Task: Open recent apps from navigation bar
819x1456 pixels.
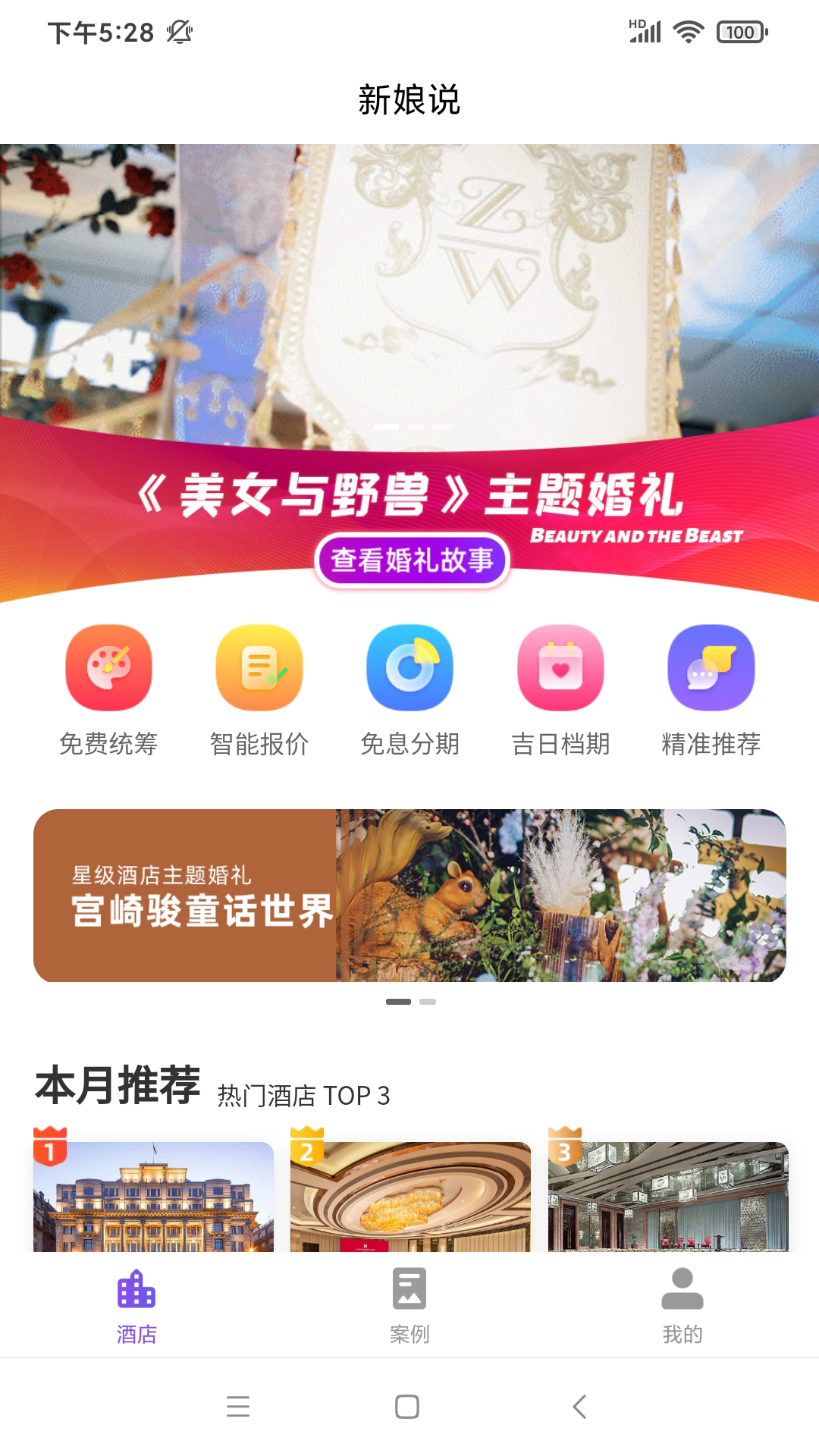Action: coord(238,1407)
